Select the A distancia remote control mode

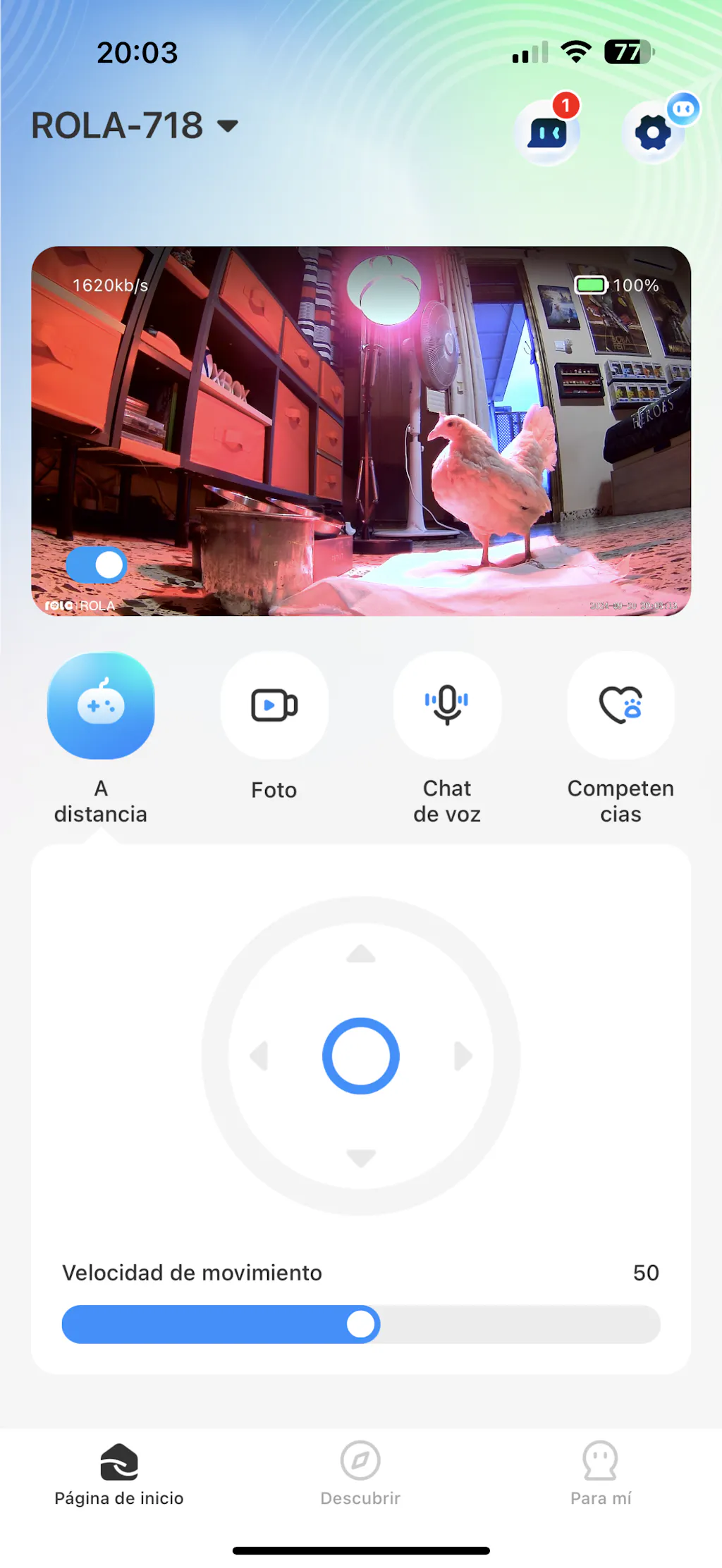pyautogui.click(x=101, y=705)
